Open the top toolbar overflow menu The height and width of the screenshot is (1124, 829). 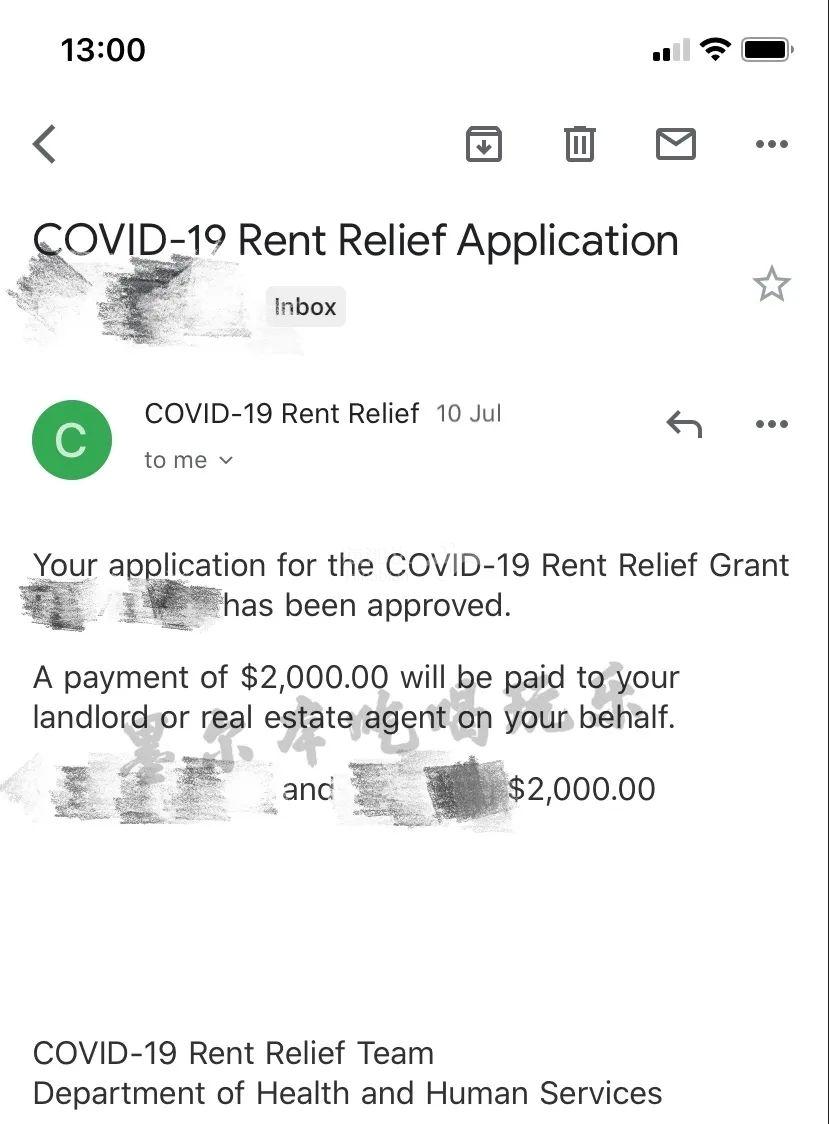click(771, 144)
